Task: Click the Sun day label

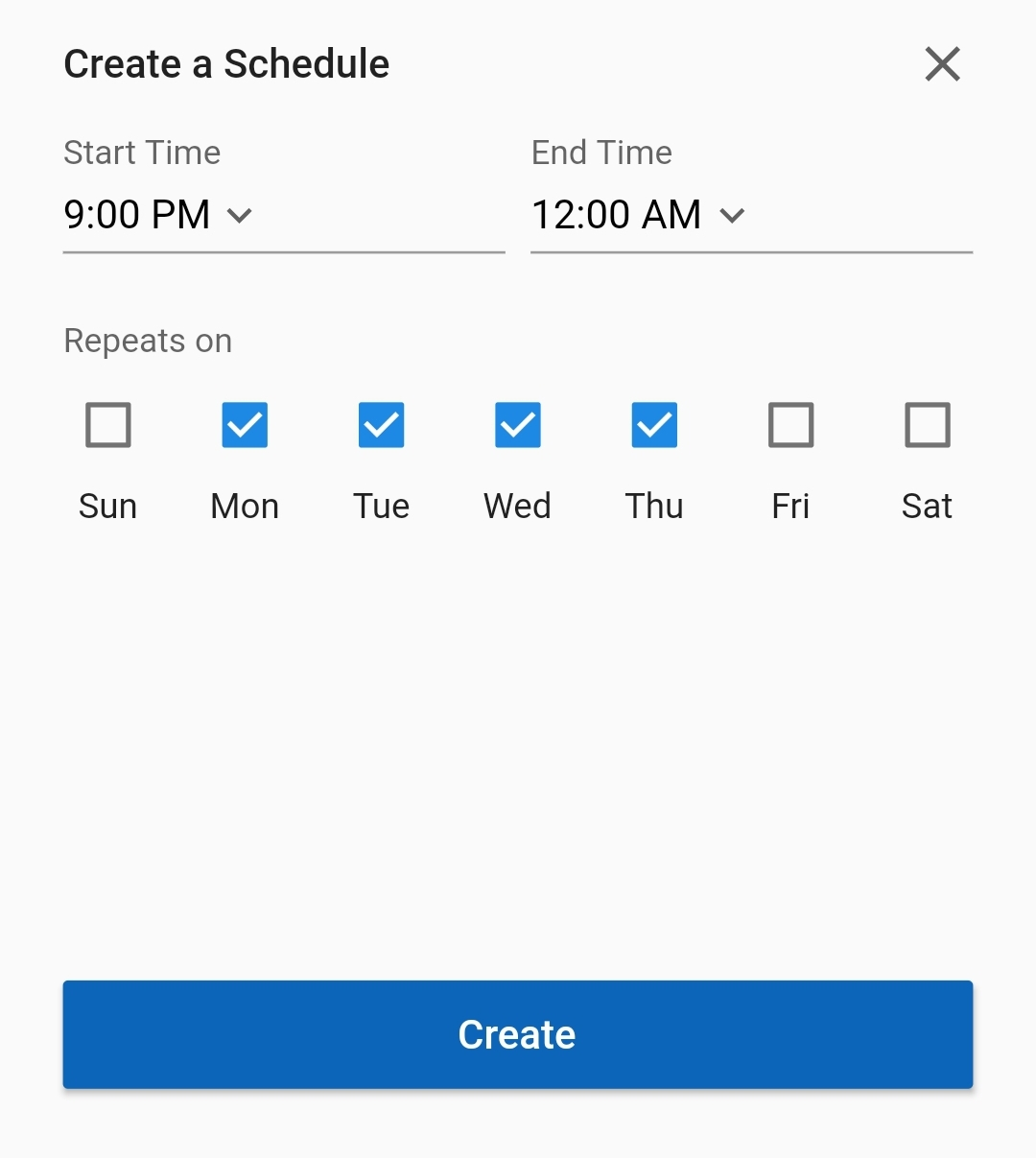Action: (107, 506)
